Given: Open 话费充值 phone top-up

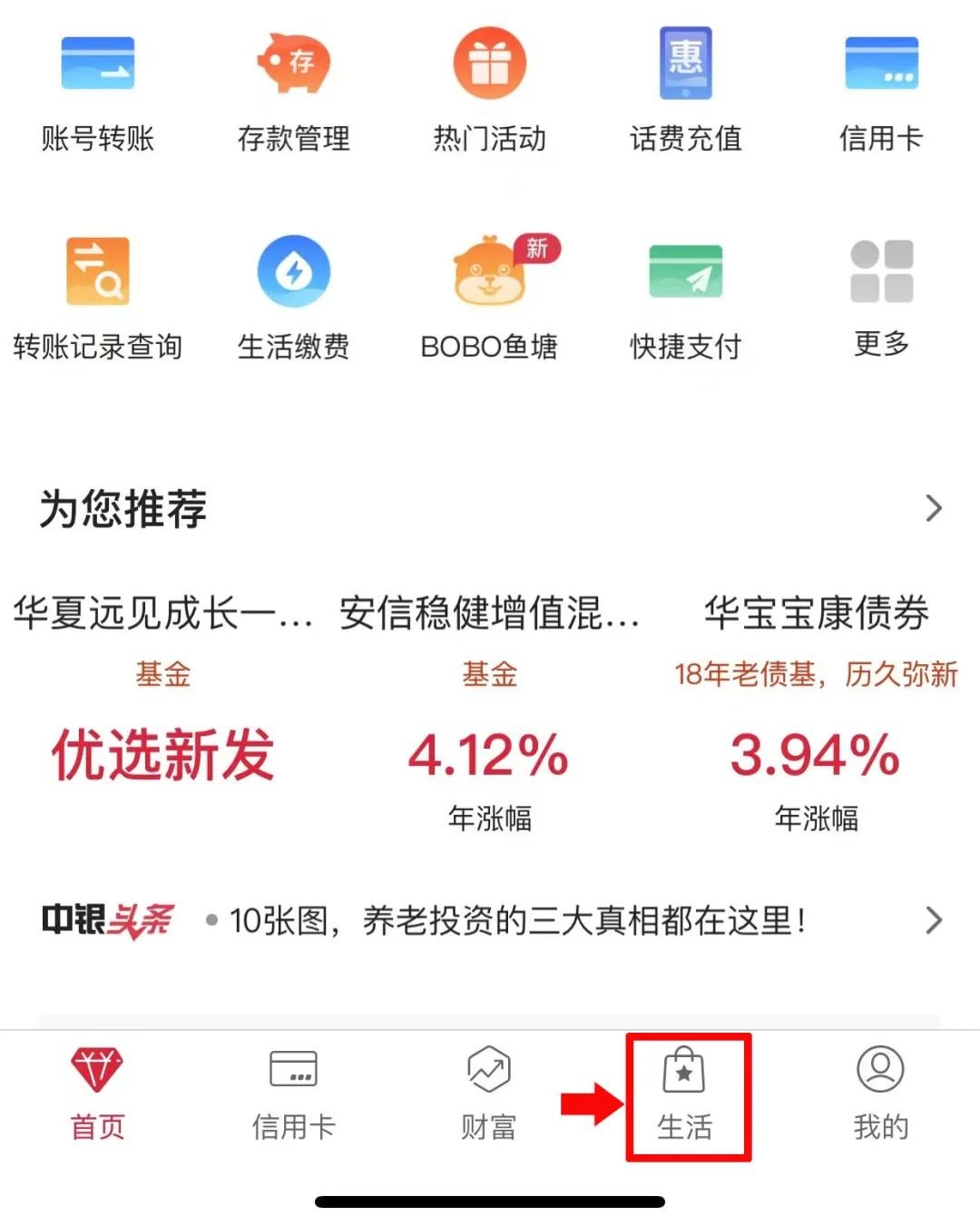Looking at the screenshot, I should click(685, 91).
